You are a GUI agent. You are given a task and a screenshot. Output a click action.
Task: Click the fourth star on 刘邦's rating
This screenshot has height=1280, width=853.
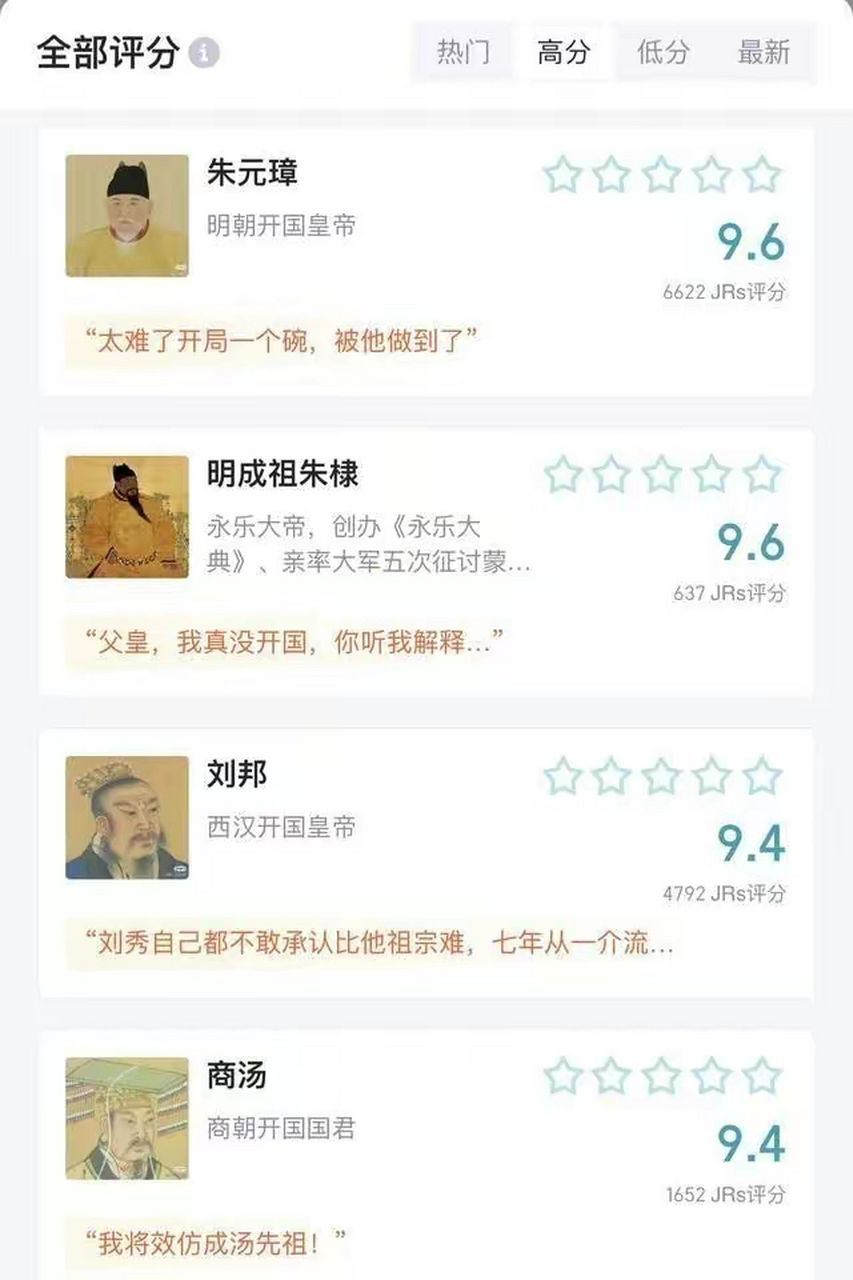click(710, 777)
